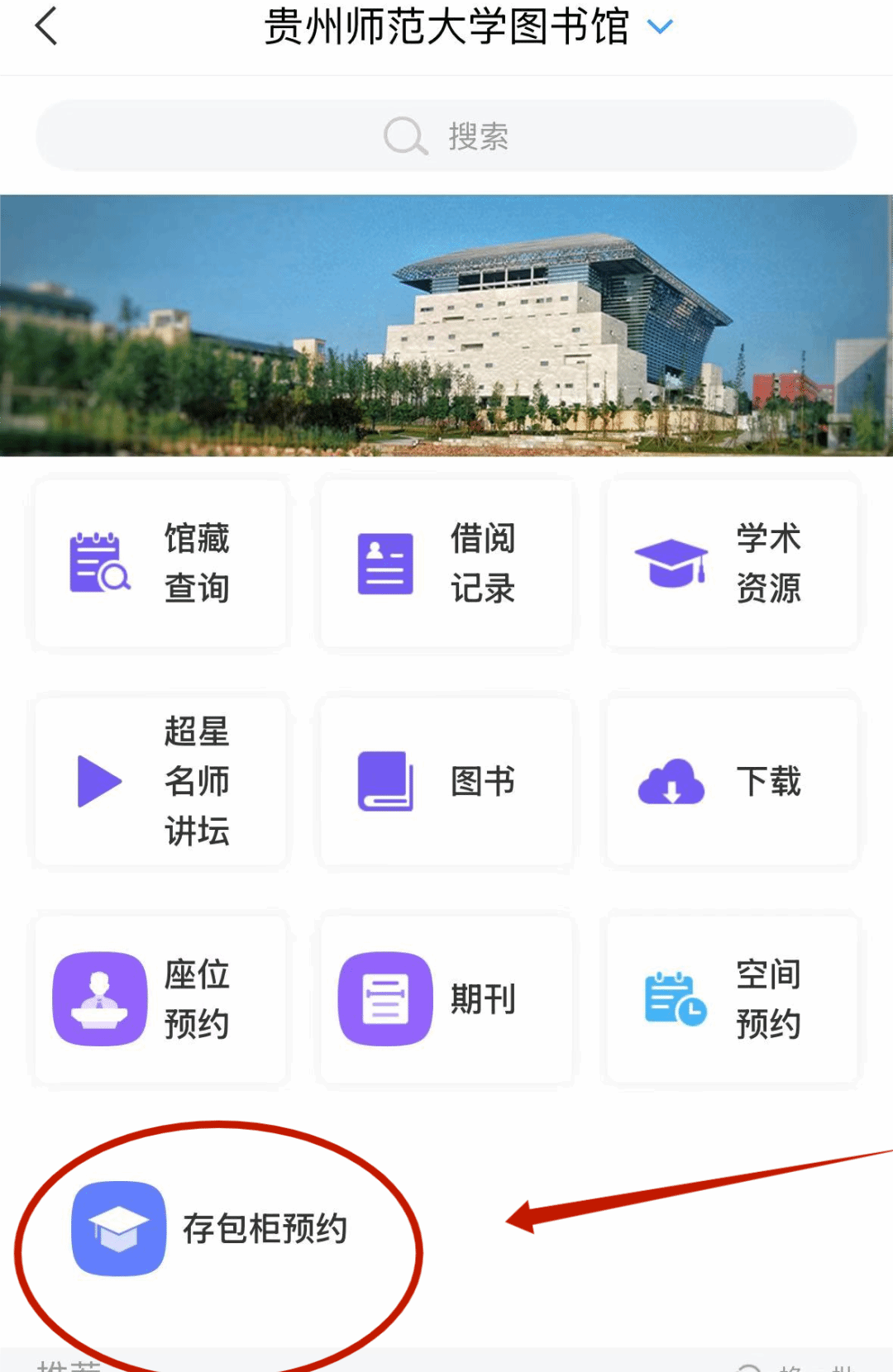Open the 下载 cloud download icon
Screen dimensions: 893x1372
pos(731,781)
